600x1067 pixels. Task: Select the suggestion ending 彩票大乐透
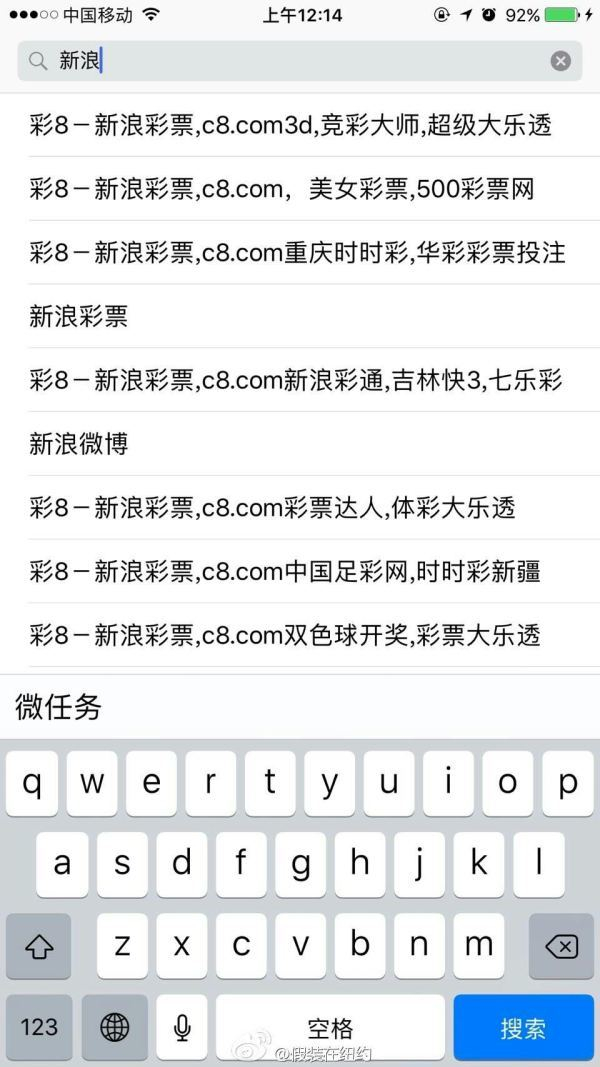300,635
